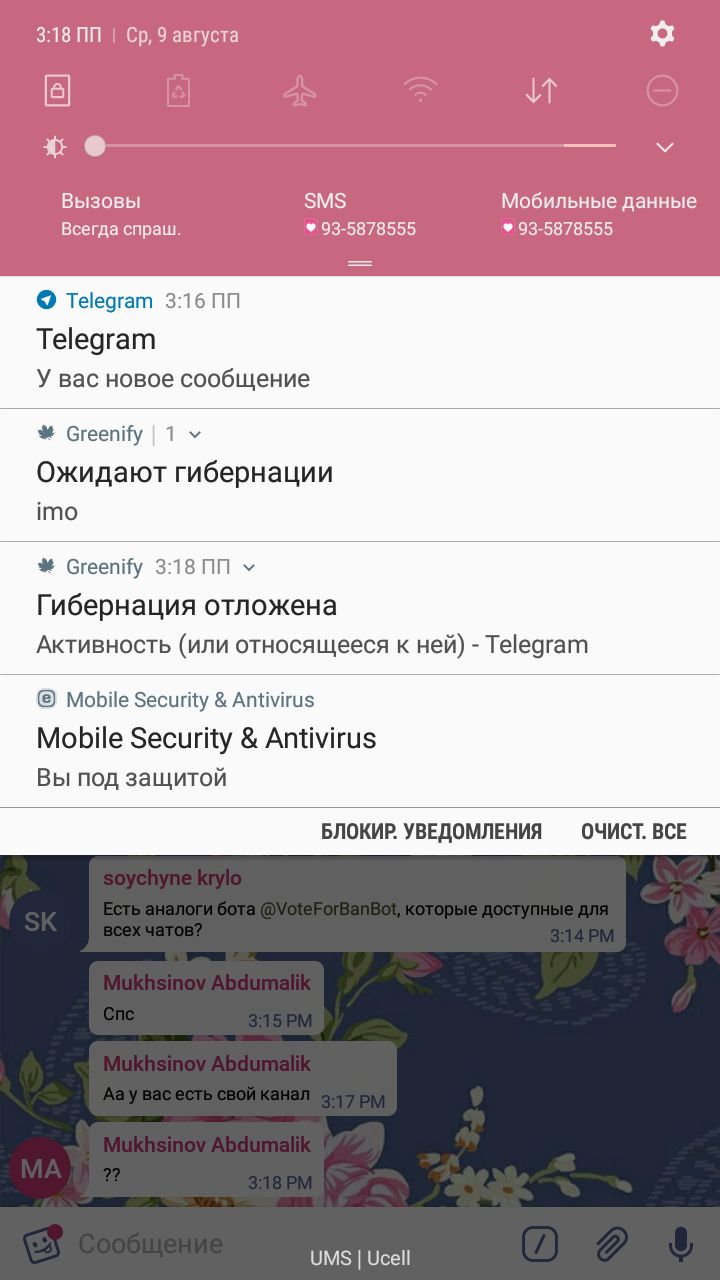Clear all notifications with ОЧИСТ. ВСЕ
The height and width of the screenshot is (1280, 720).
[x=633, y=832]
